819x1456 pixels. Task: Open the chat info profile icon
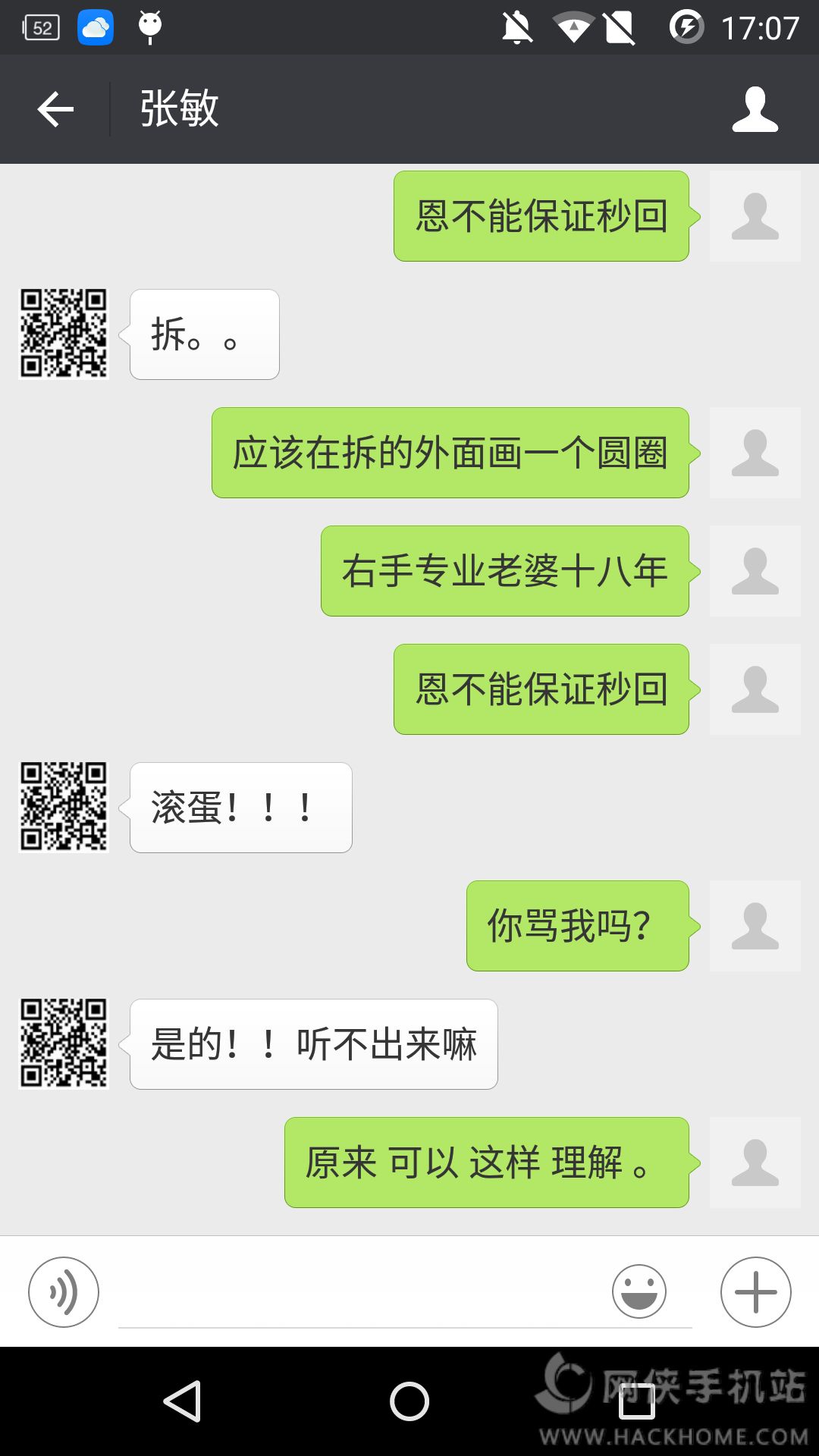click(x=755, y=109)
